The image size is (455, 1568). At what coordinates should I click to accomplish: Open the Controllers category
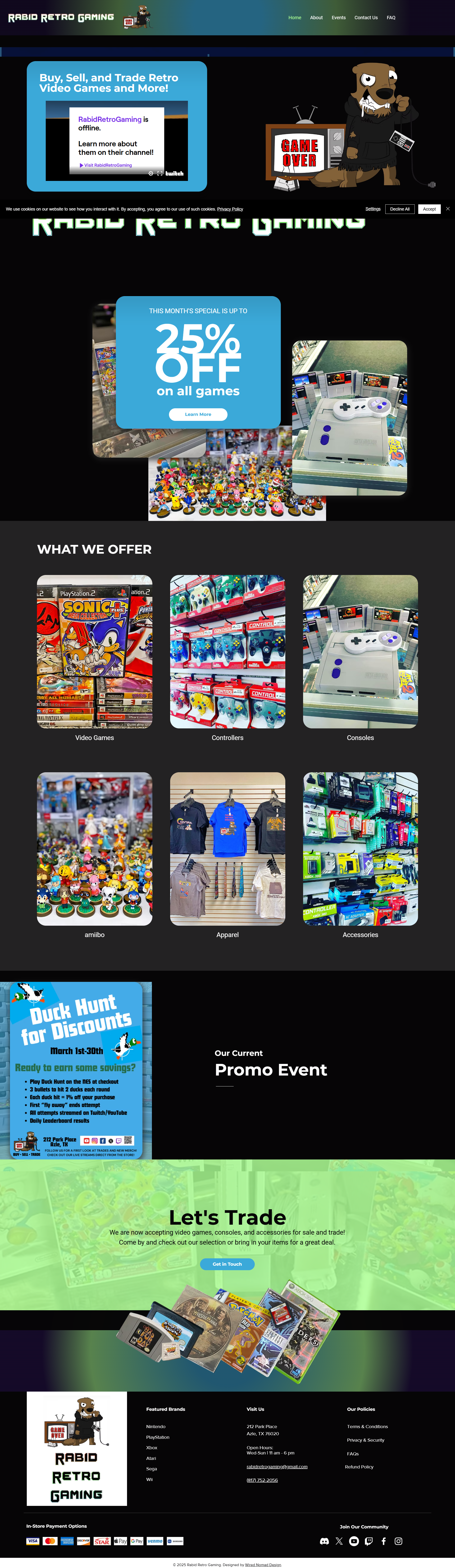pos(227,651)
